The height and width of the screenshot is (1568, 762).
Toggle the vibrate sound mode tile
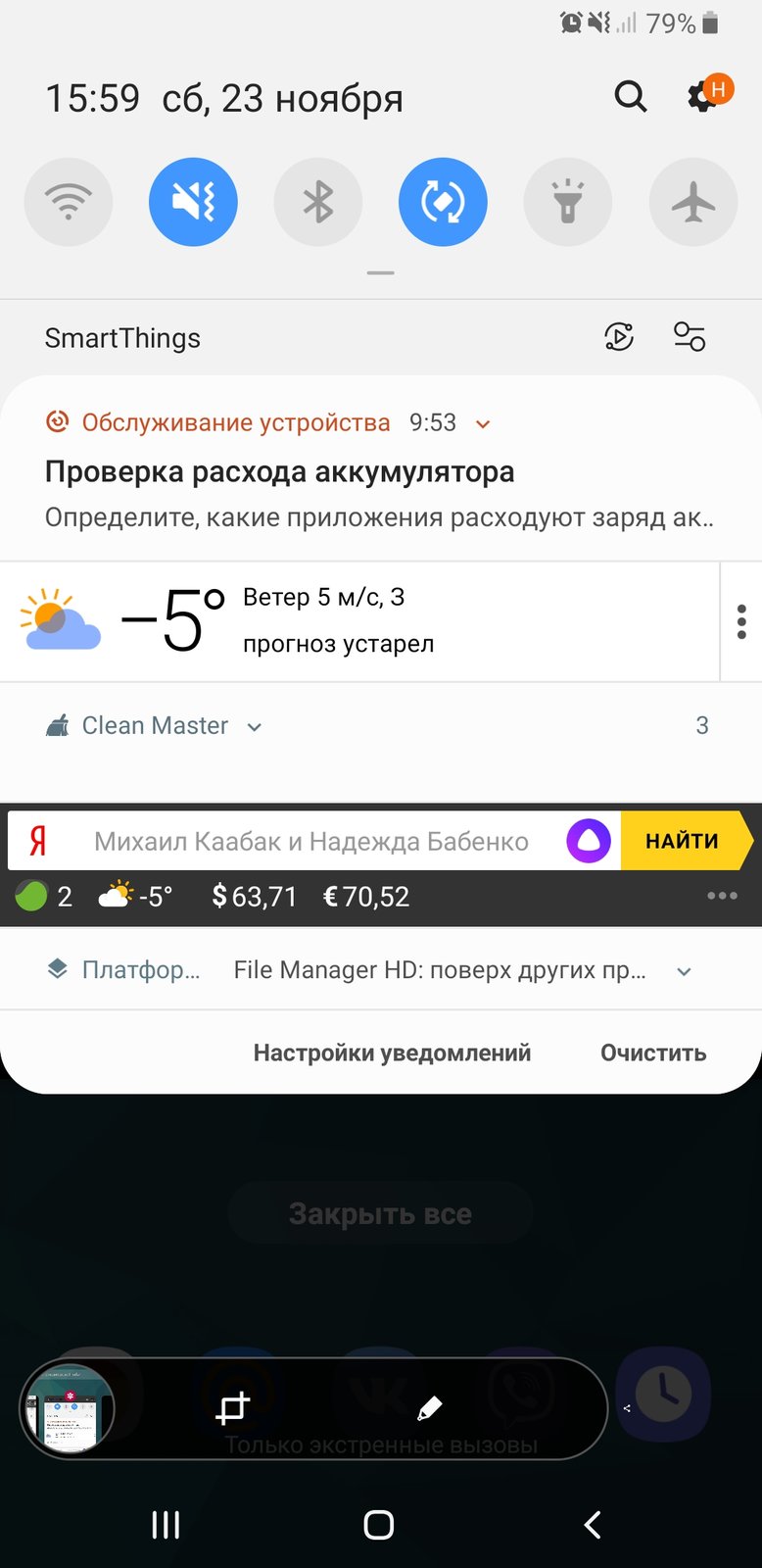coord(193,202)
